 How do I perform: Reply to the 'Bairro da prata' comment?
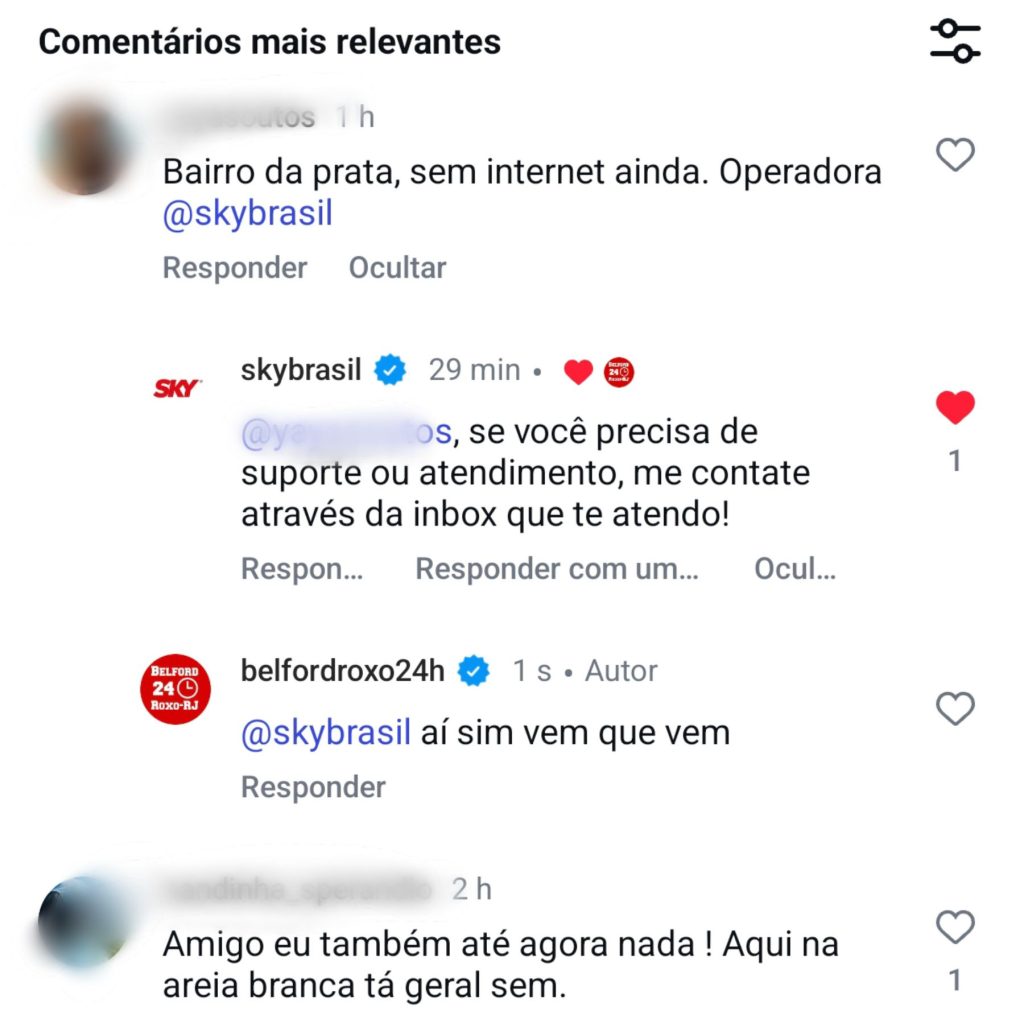click(234, 268)
